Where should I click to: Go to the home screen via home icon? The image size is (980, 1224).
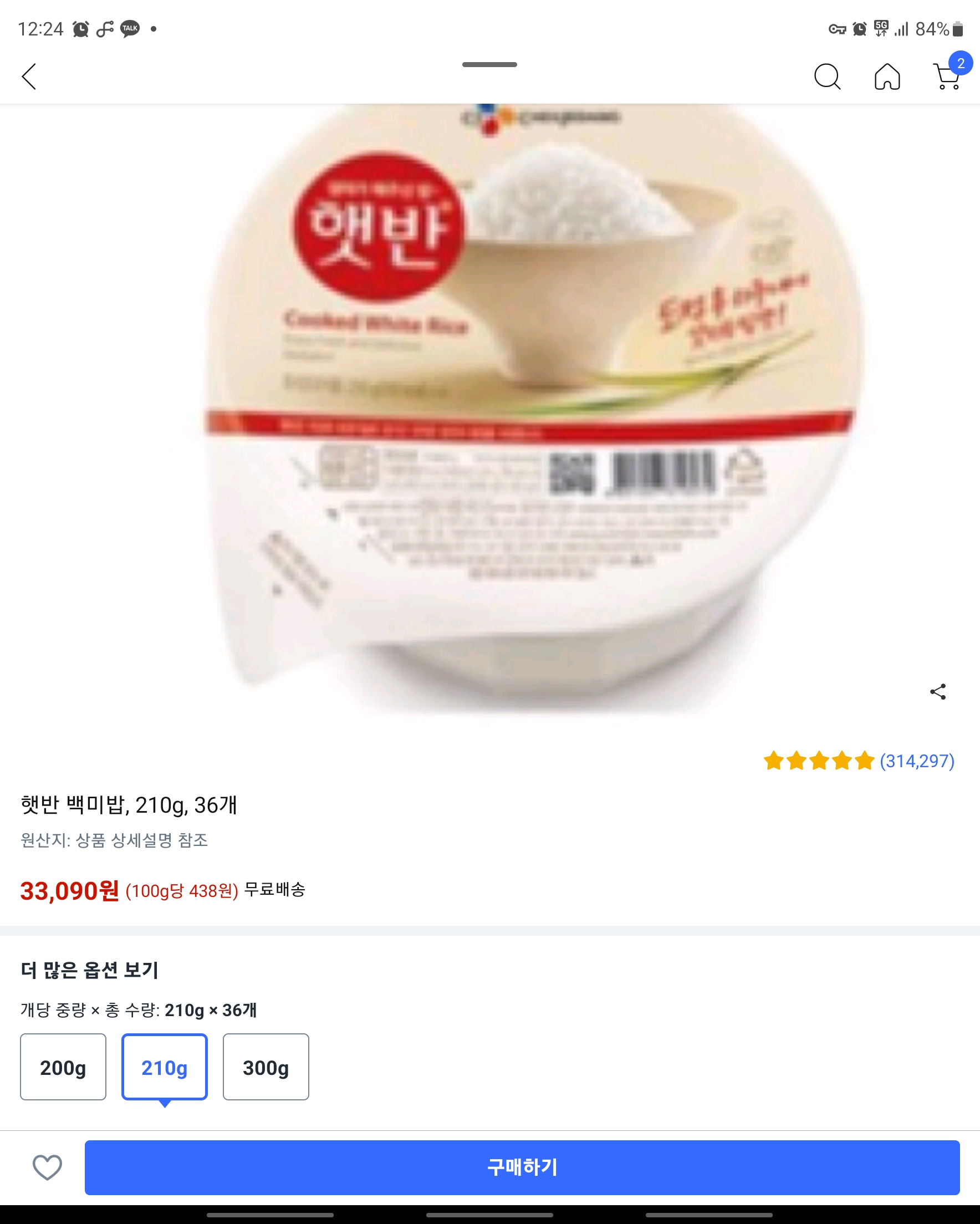coord(886,77)
